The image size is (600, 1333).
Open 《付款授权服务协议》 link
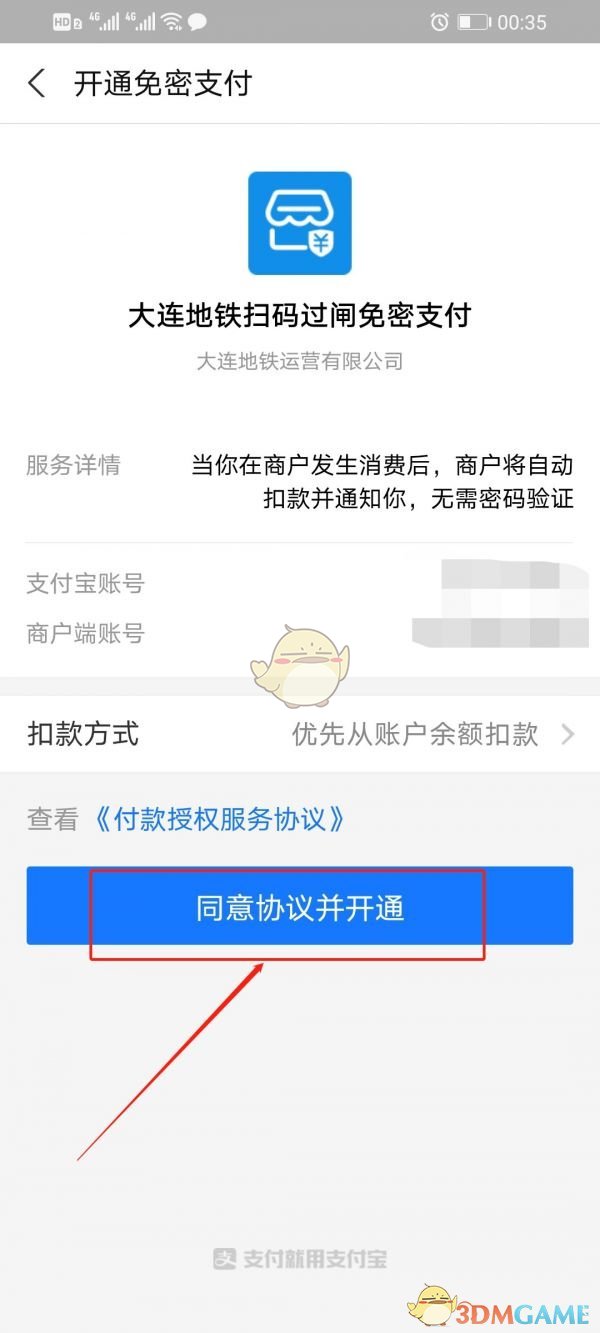click(218, 820)
